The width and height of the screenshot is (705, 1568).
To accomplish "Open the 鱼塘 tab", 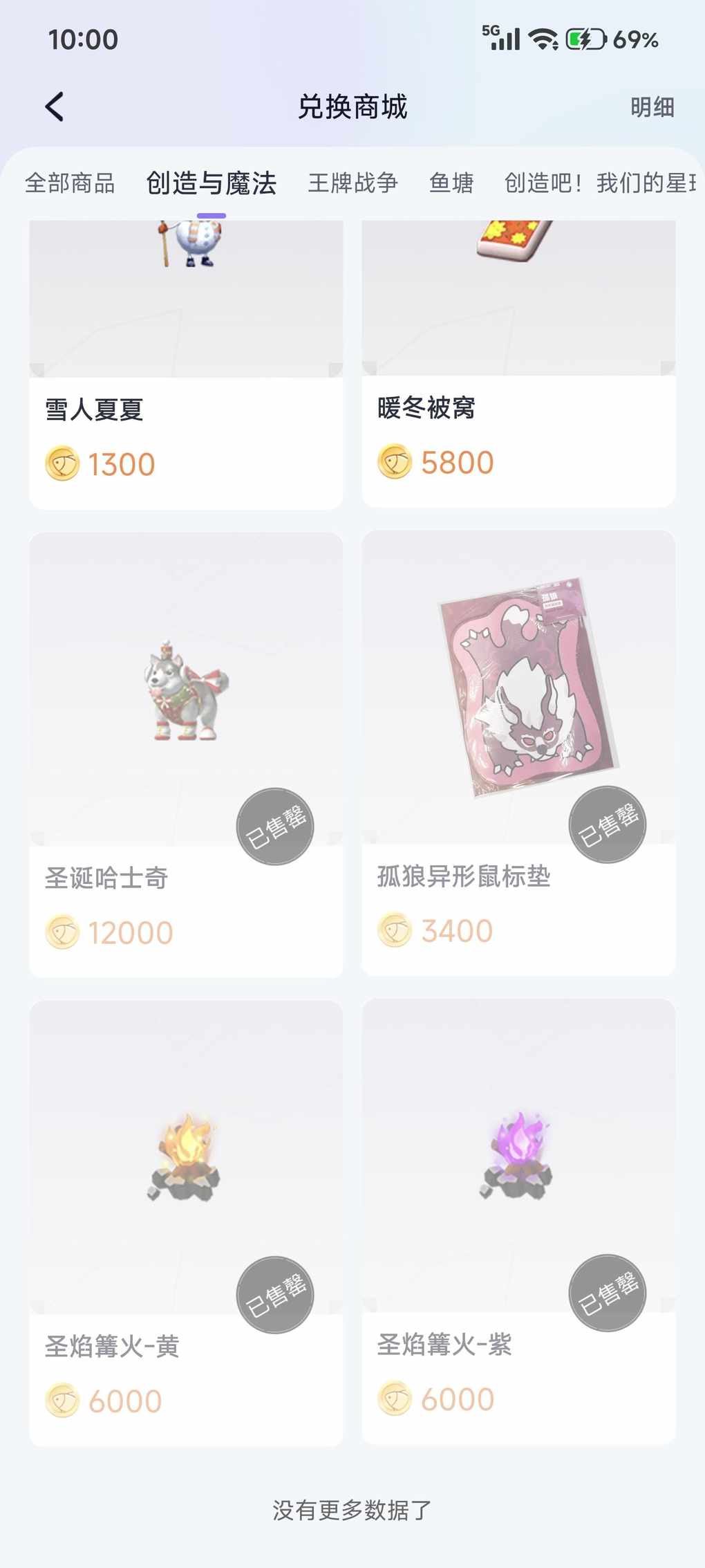I will click(451, 183).
